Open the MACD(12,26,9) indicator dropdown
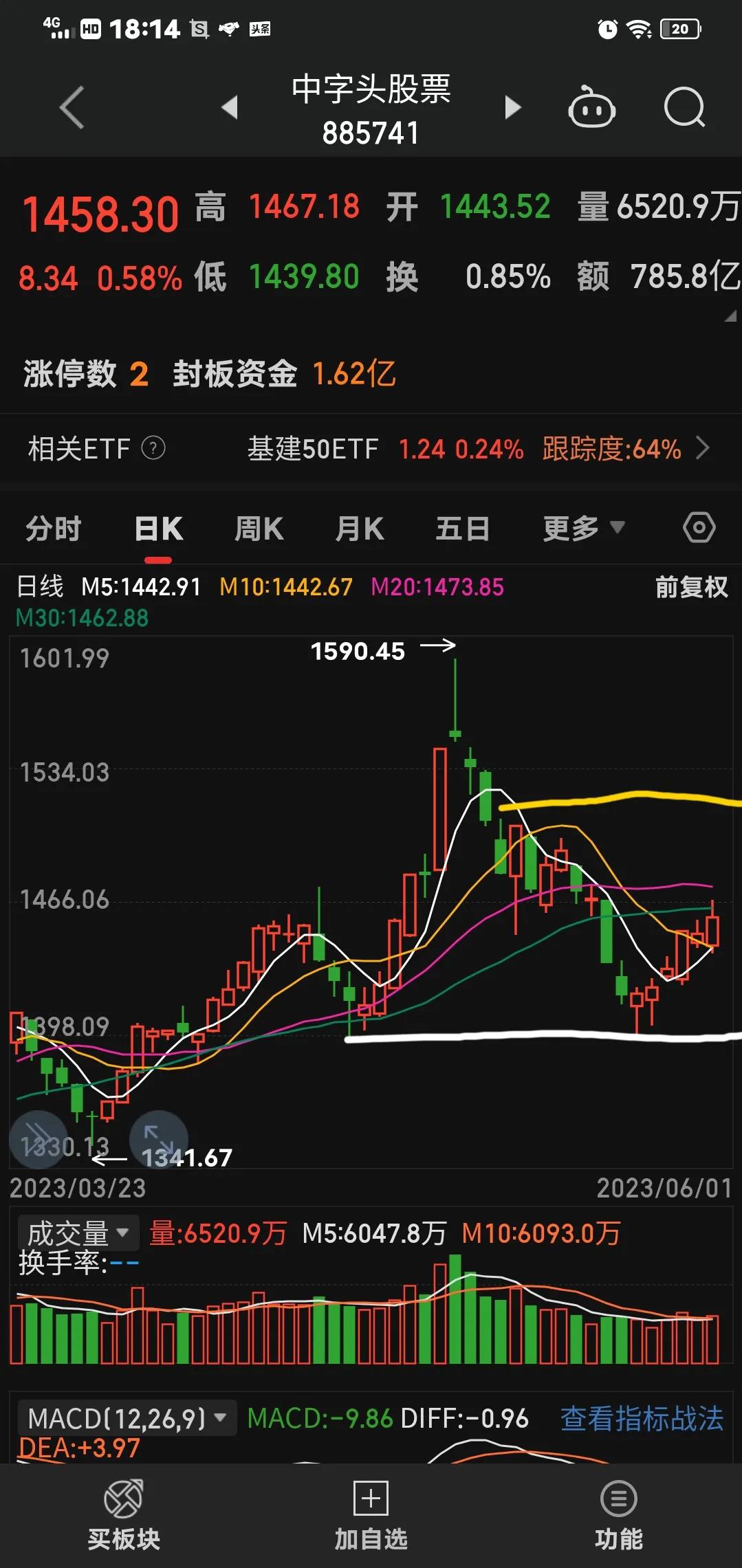 [x=126, y=1418]
